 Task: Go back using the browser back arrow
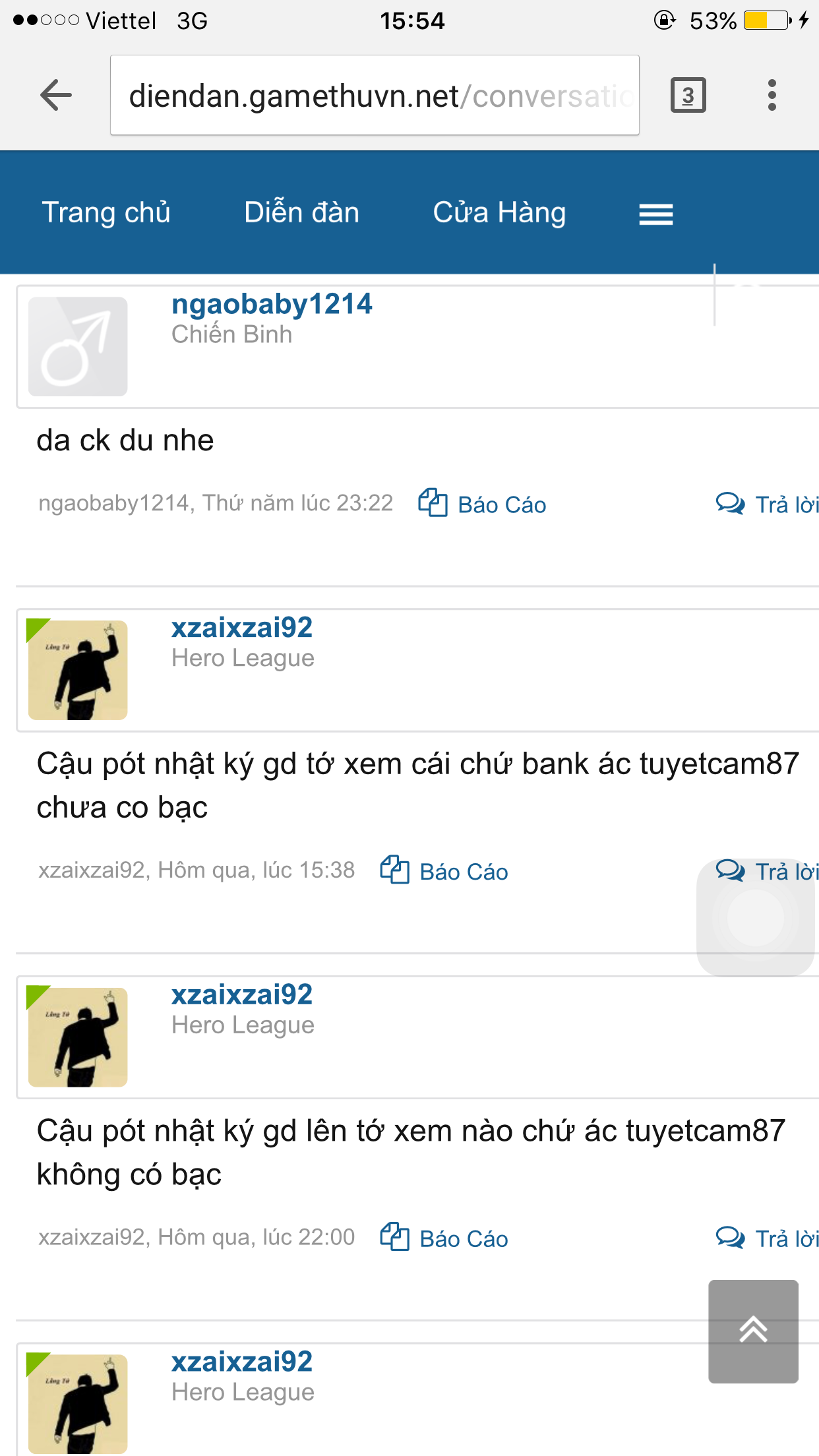(x=56, y=96)
